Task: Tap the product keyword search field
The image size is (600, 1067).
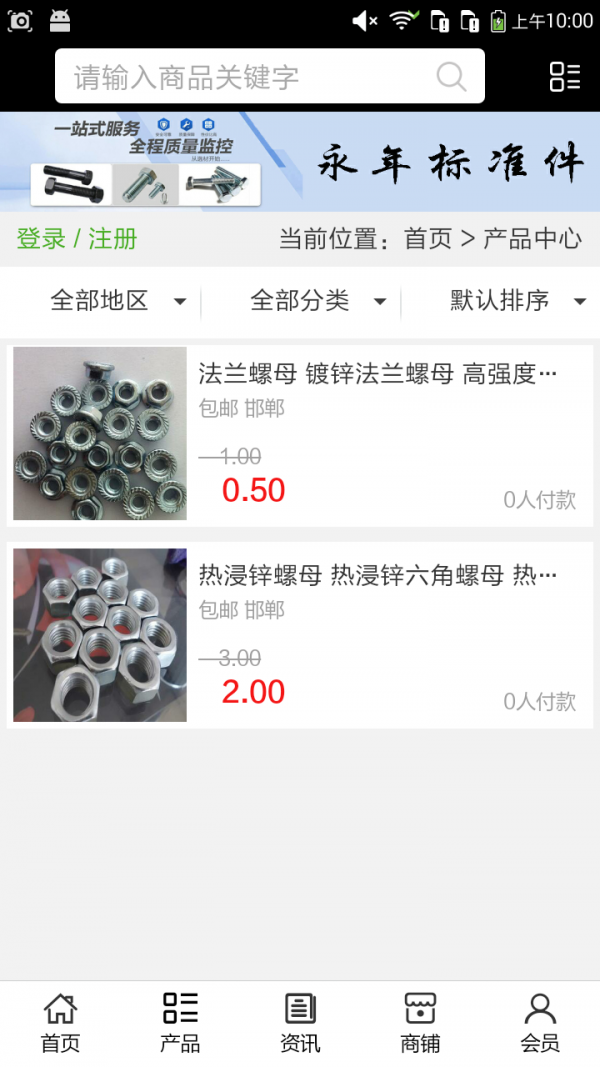Action: click(250, 77)
